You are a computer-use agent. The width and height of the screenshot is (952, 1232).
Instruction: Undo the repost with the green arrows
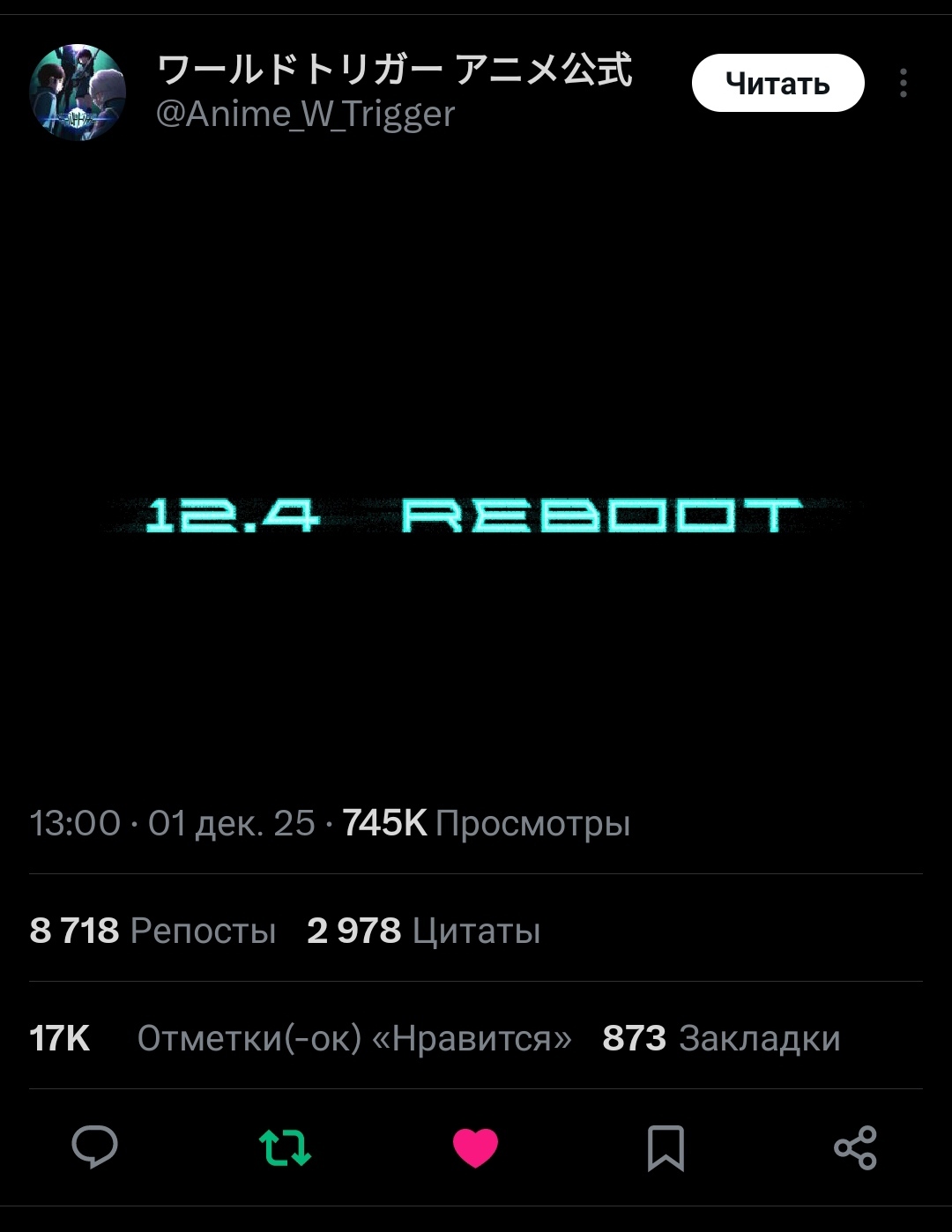285,1147
